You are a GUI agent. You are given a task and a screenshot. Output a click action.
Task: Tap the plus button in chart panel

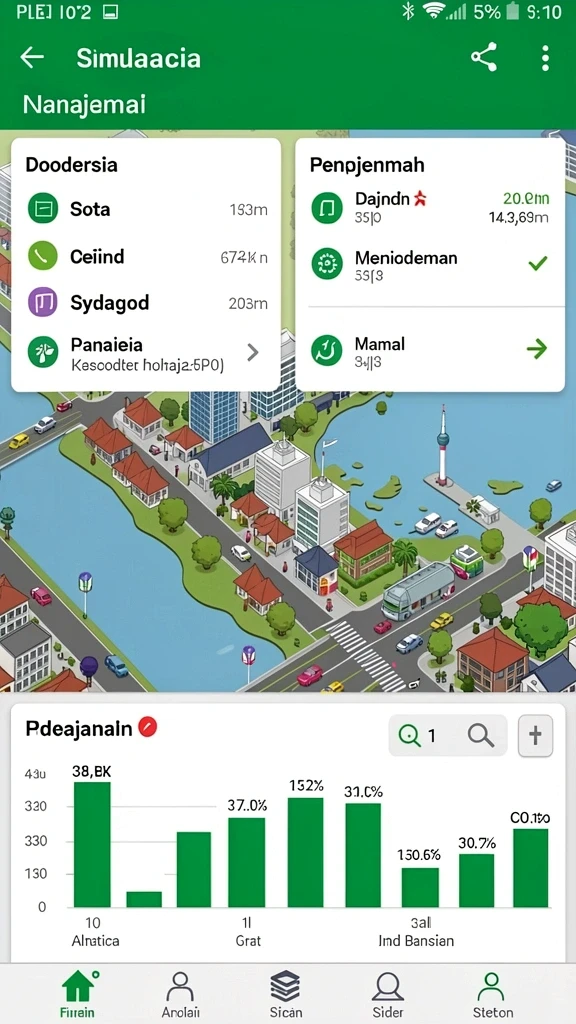point(536,735)
